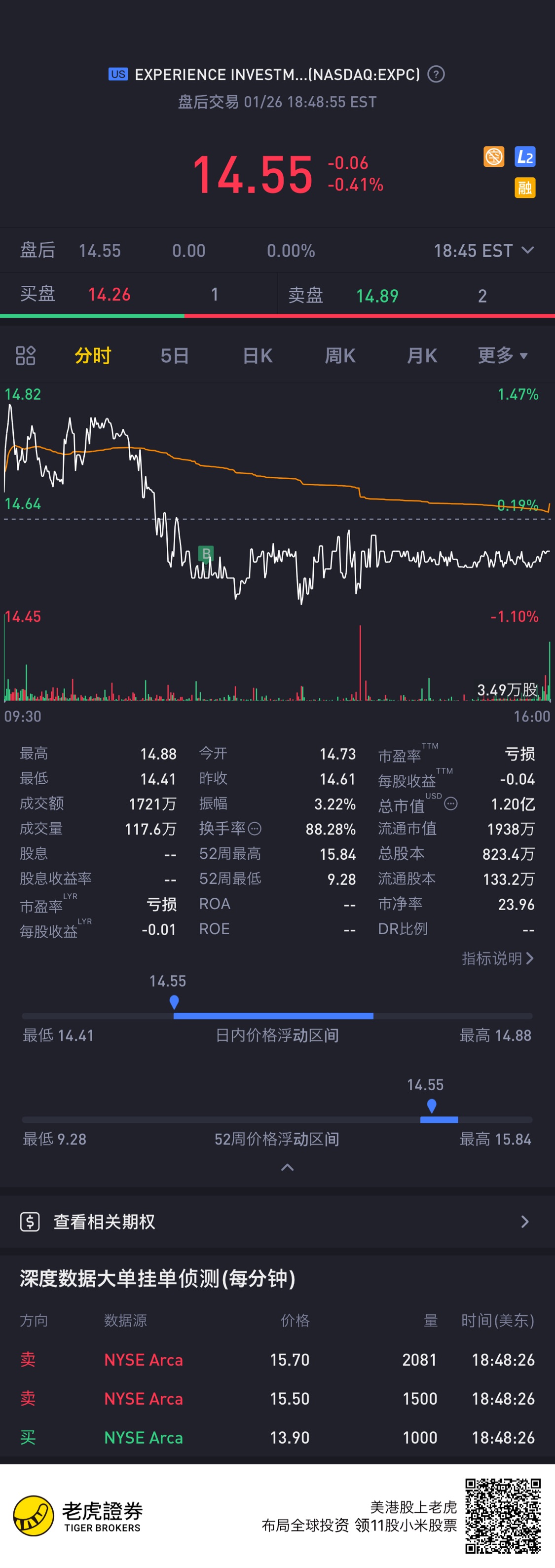Switch to the 5日 chart tab

(175, 355)
